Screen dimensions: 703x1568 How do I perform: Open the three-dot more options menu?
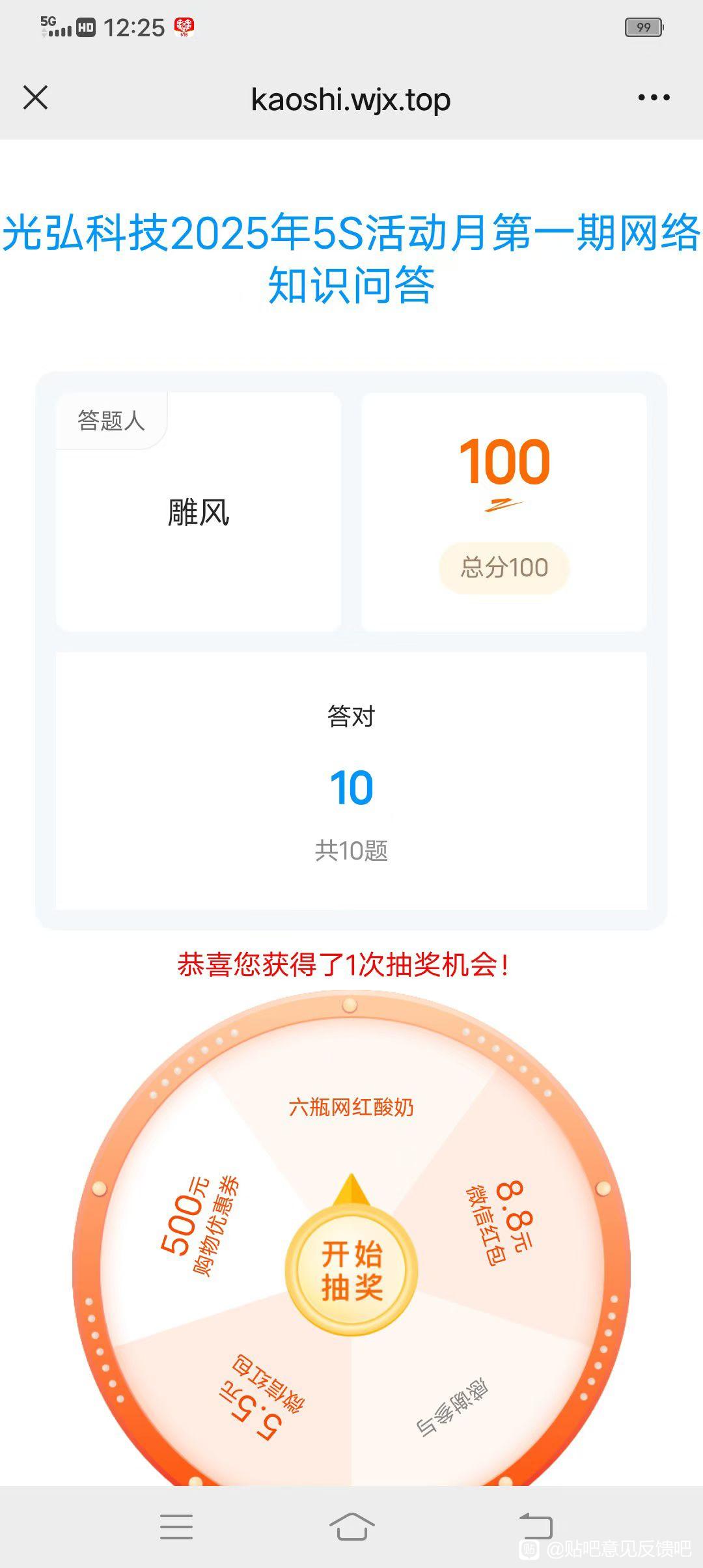(x=654, y=98)
